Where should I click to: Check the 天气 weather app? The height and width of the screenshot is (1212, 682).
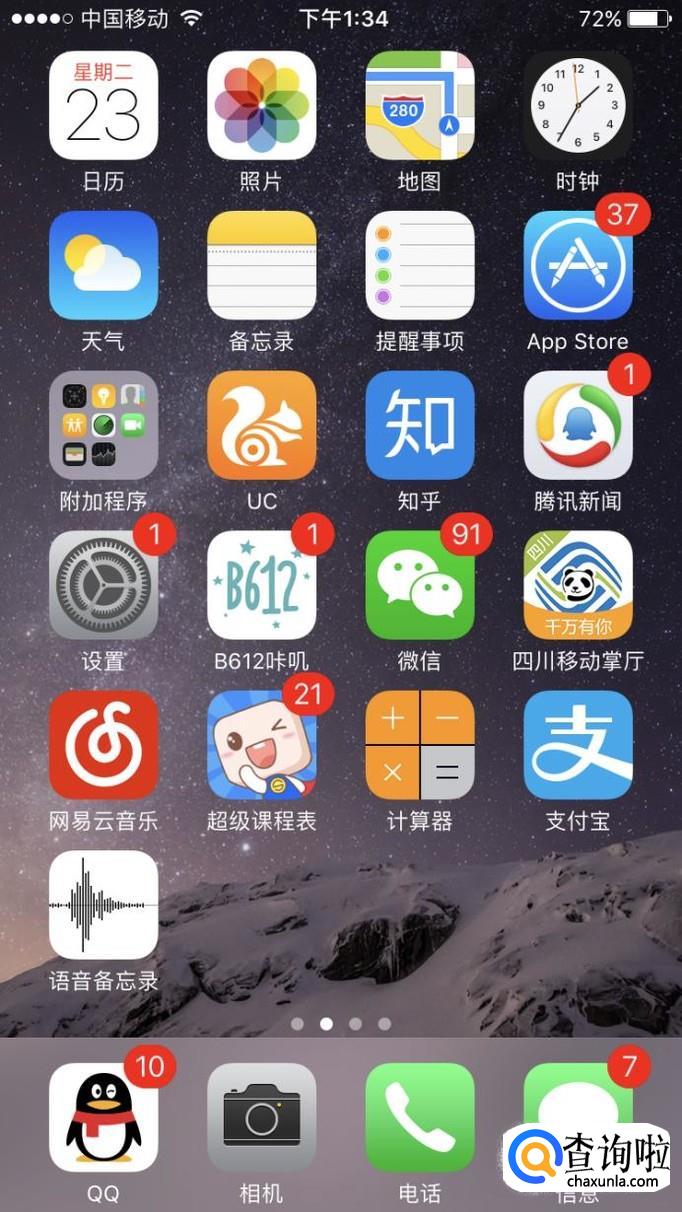point(103,265)
